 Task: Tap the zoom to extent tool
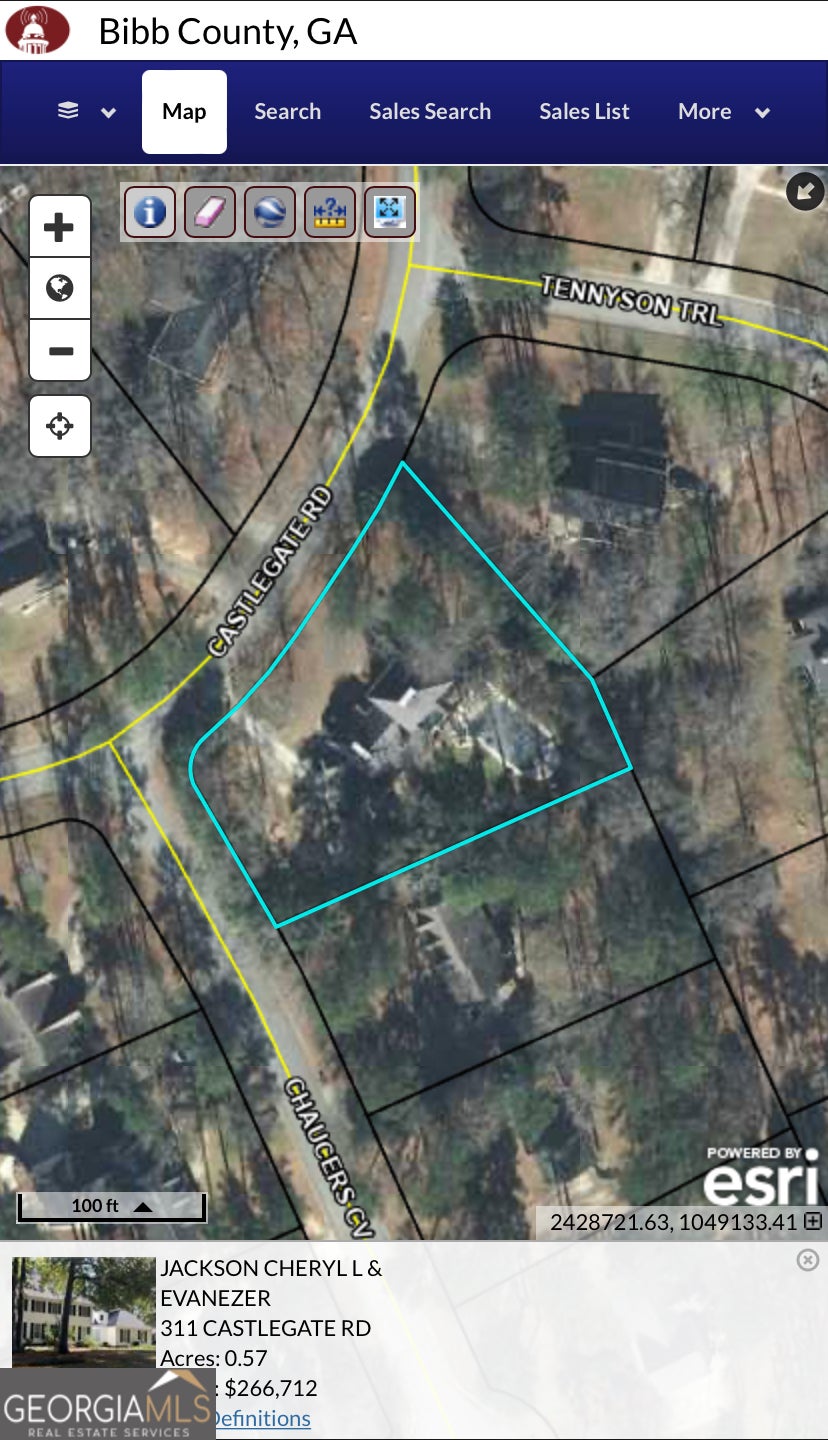(390, 212)
